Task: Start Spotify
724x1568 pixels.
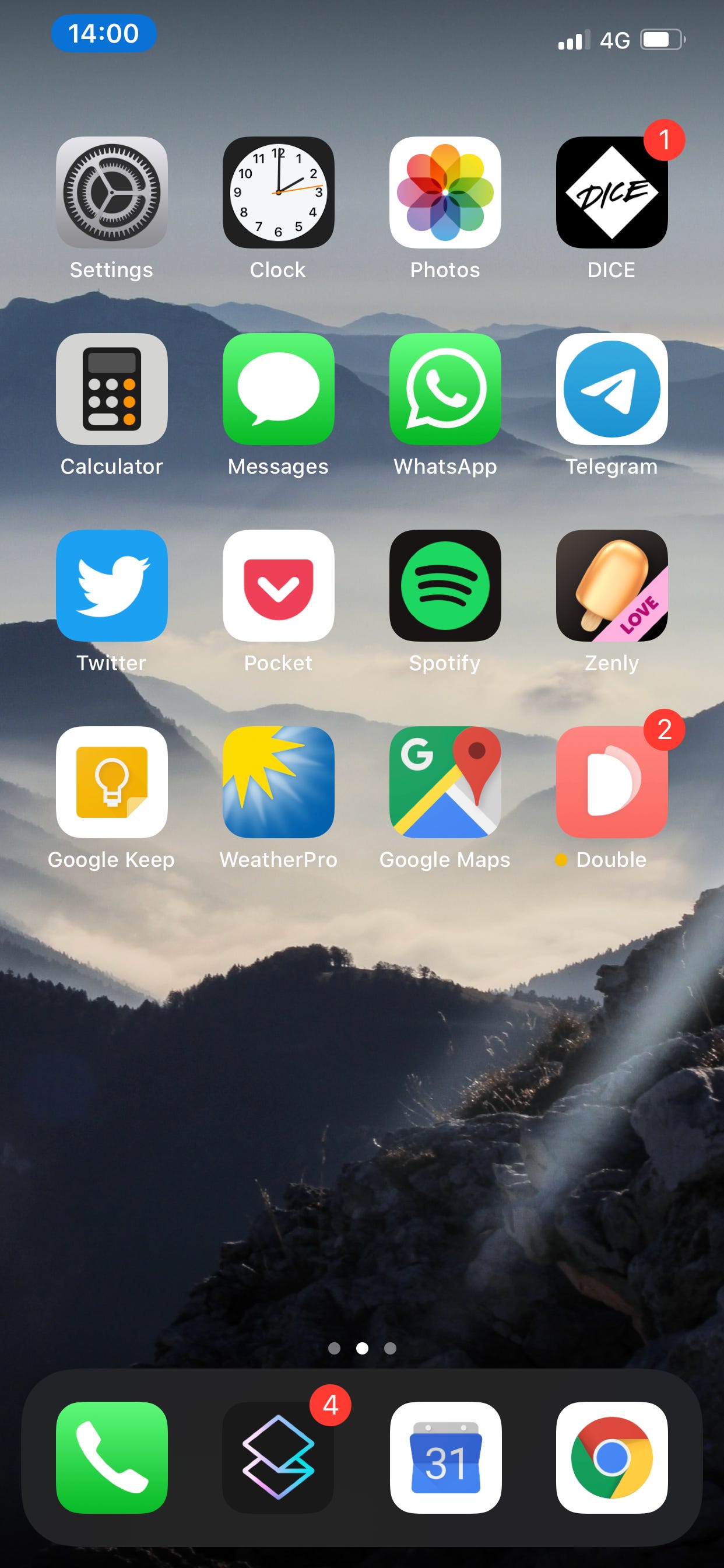Action: [x=445, y=586]
